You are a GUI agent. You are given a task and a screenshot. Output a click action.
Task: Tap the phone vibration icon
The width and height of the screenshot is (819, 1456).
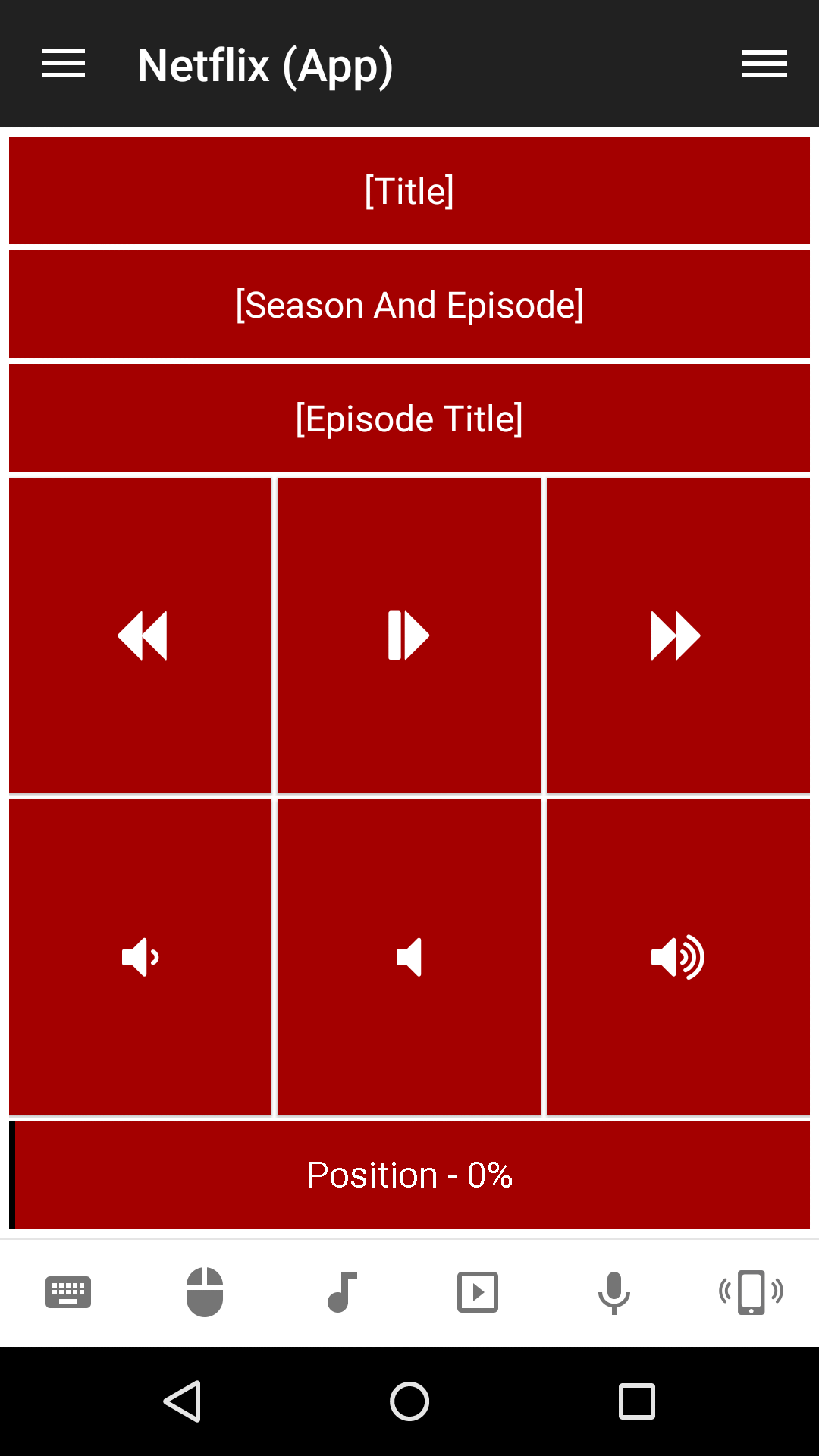click(751, 1292)
